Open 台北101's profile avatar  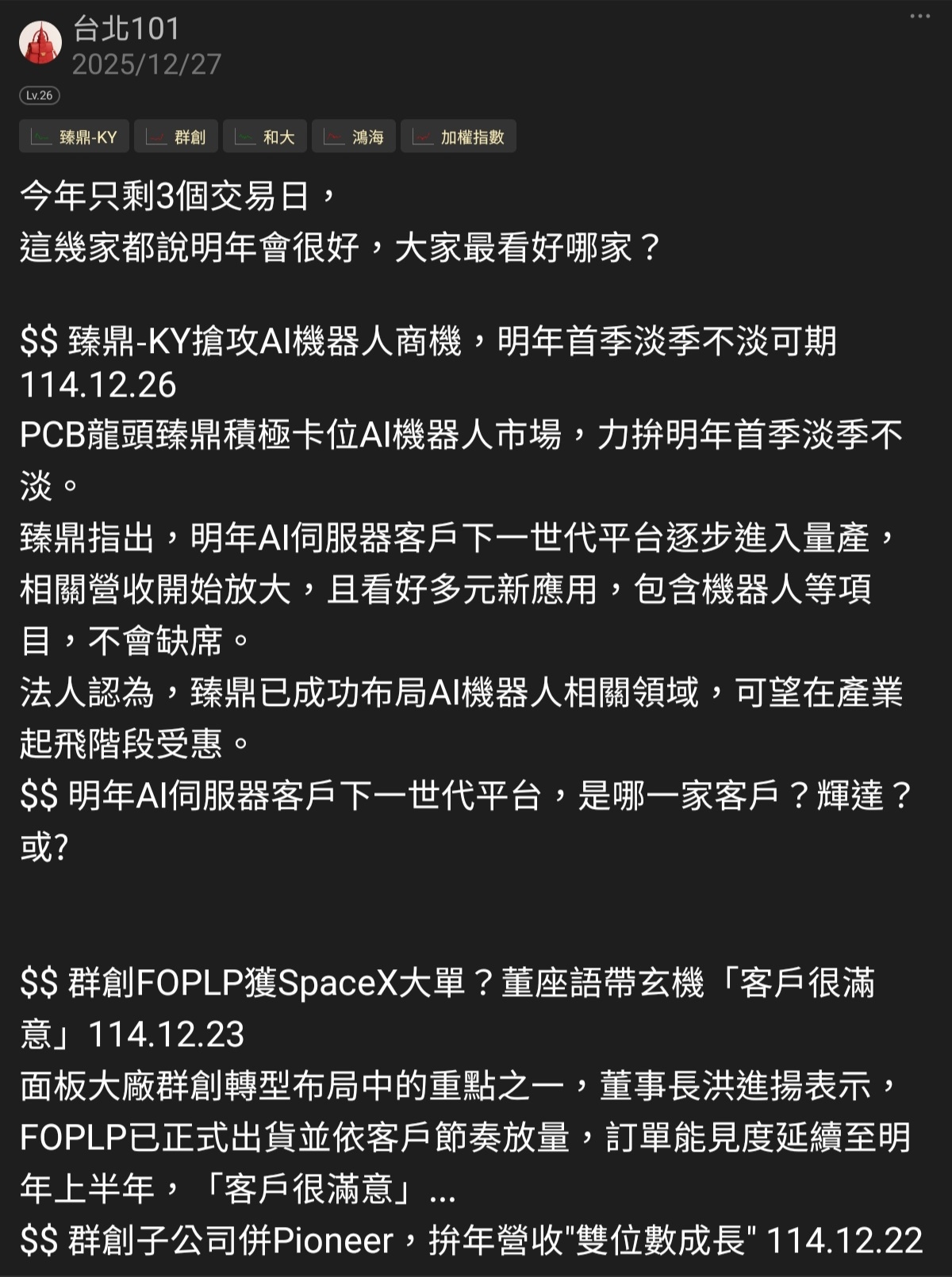[40, 43]
